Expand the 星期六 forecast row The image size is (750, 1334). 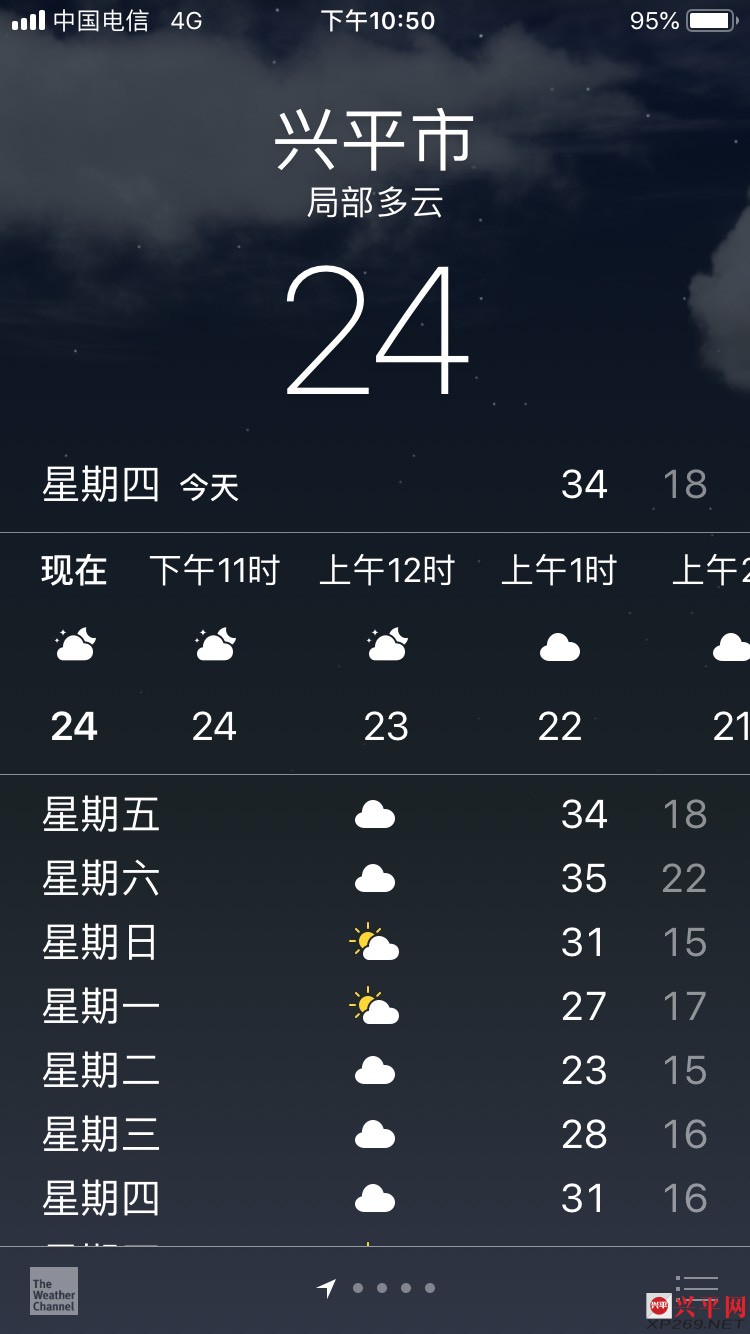click(375, 877)
